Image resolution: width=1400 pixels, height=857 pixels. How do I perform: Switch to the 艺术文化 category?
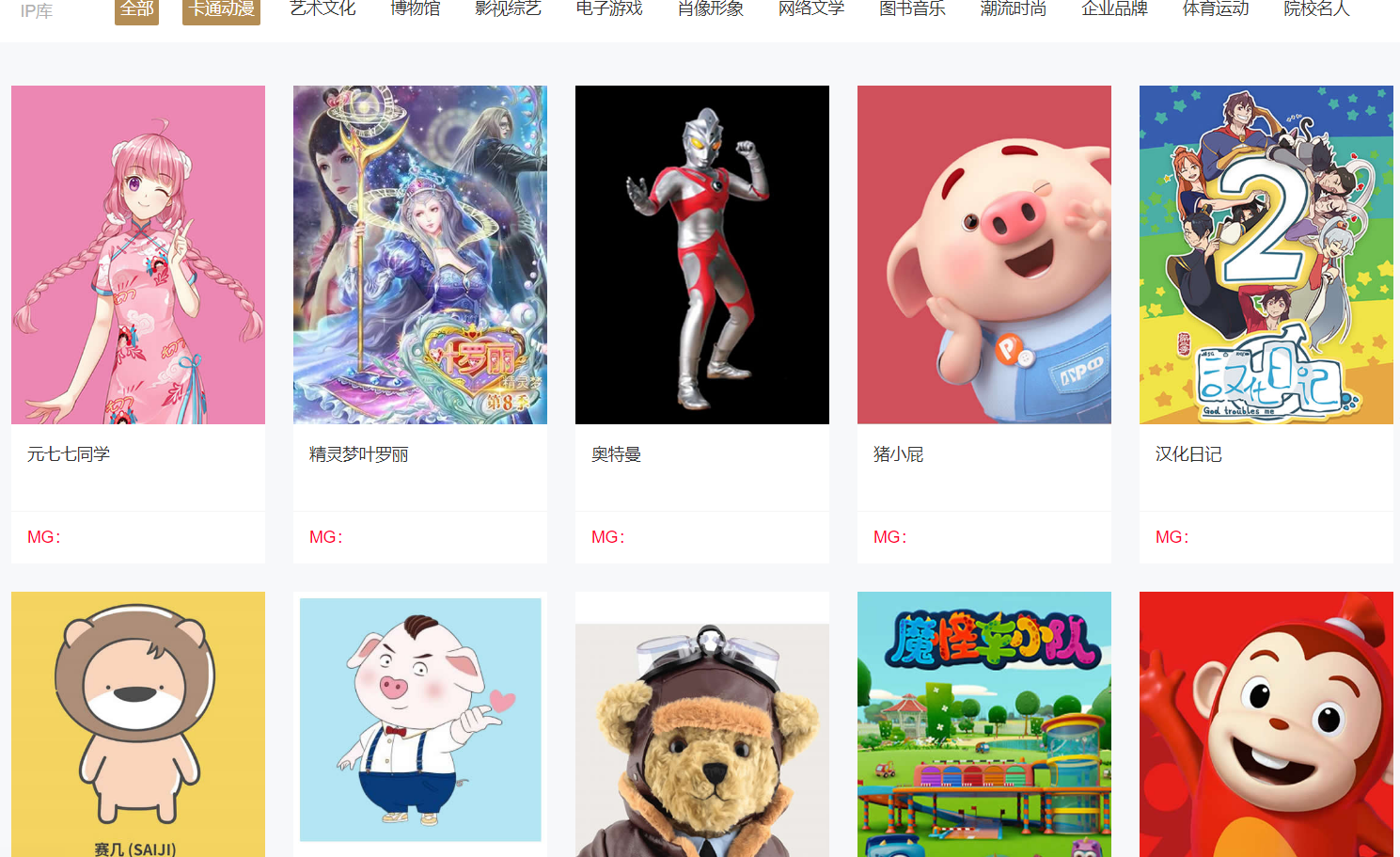pyautogui.click(x=322, y=9)
